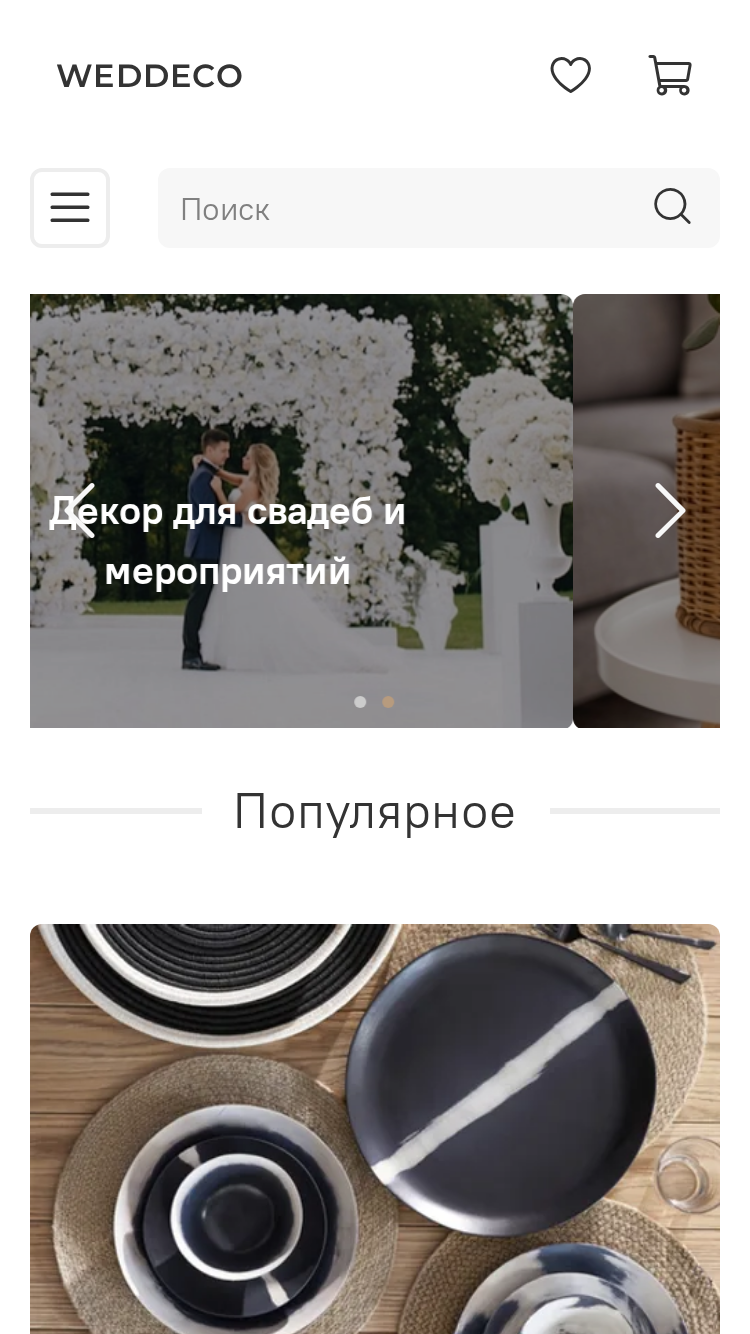Select the first carousel dot
This screenshot has height=1334, width=750.
click(360, 702)
